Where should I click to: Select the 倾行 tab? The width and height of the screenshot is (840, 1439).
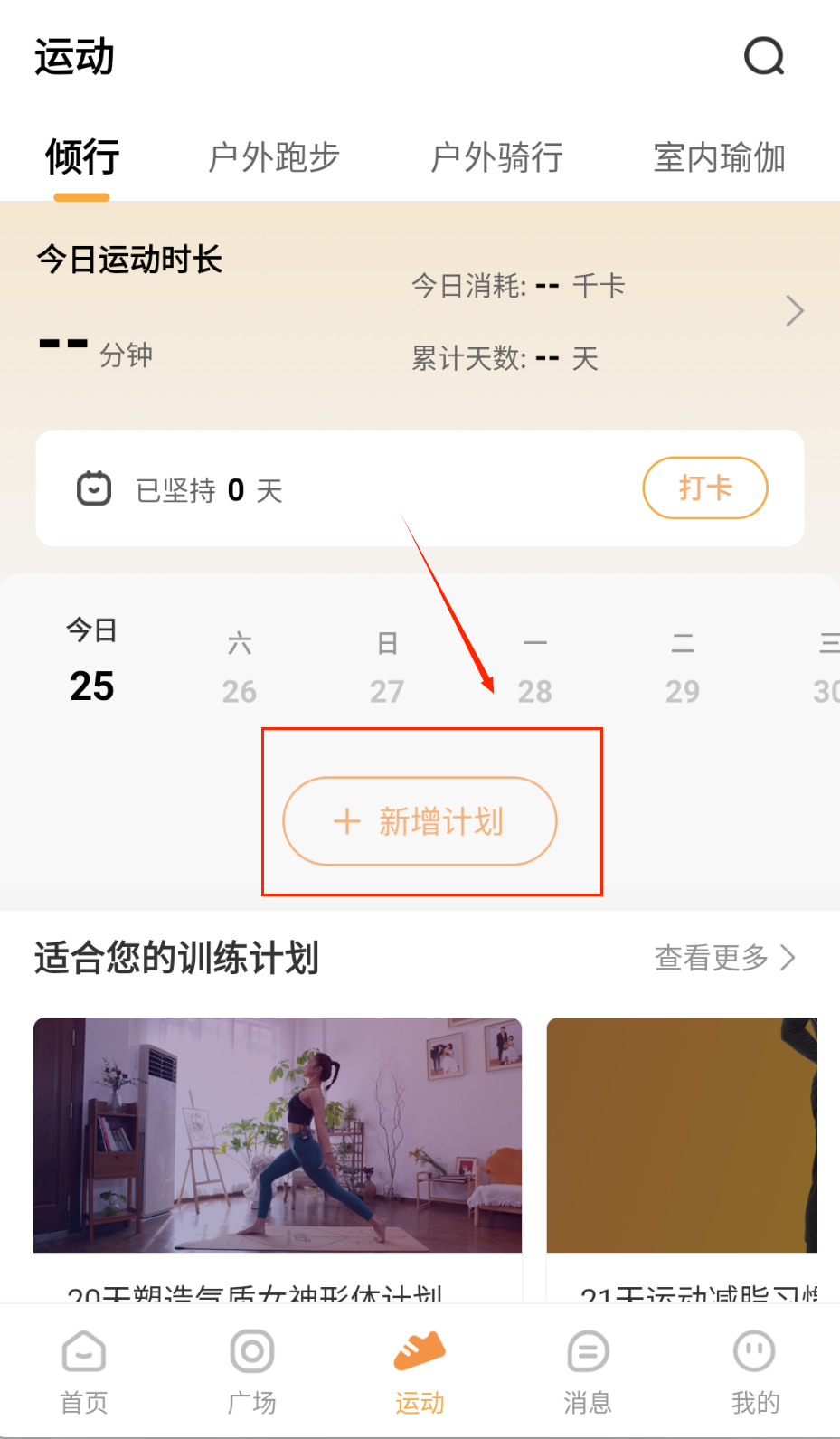(82, 157)
